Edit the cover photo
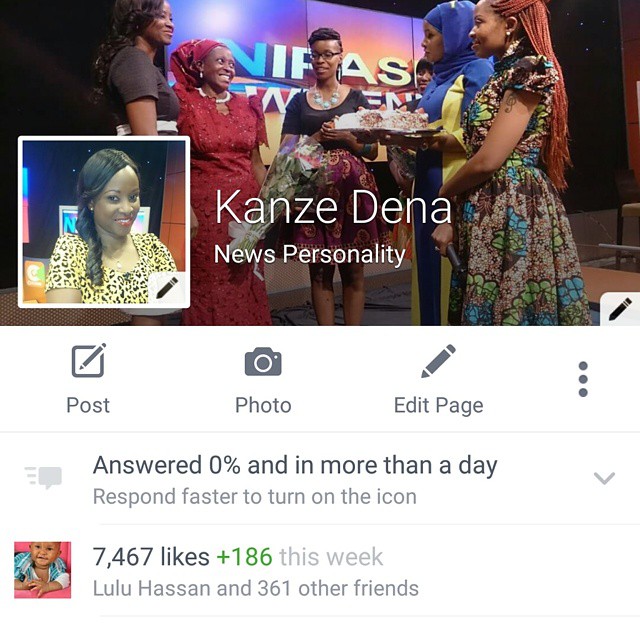This screenshot has width=640, height=640. pyautogui.click(x=620, y=310)
